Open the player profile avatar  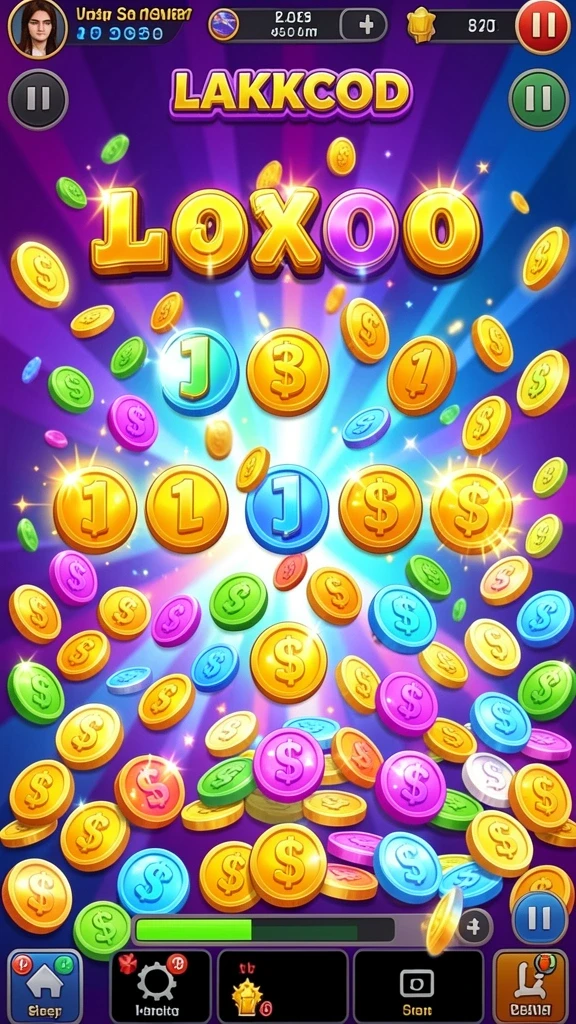[37, 27]
